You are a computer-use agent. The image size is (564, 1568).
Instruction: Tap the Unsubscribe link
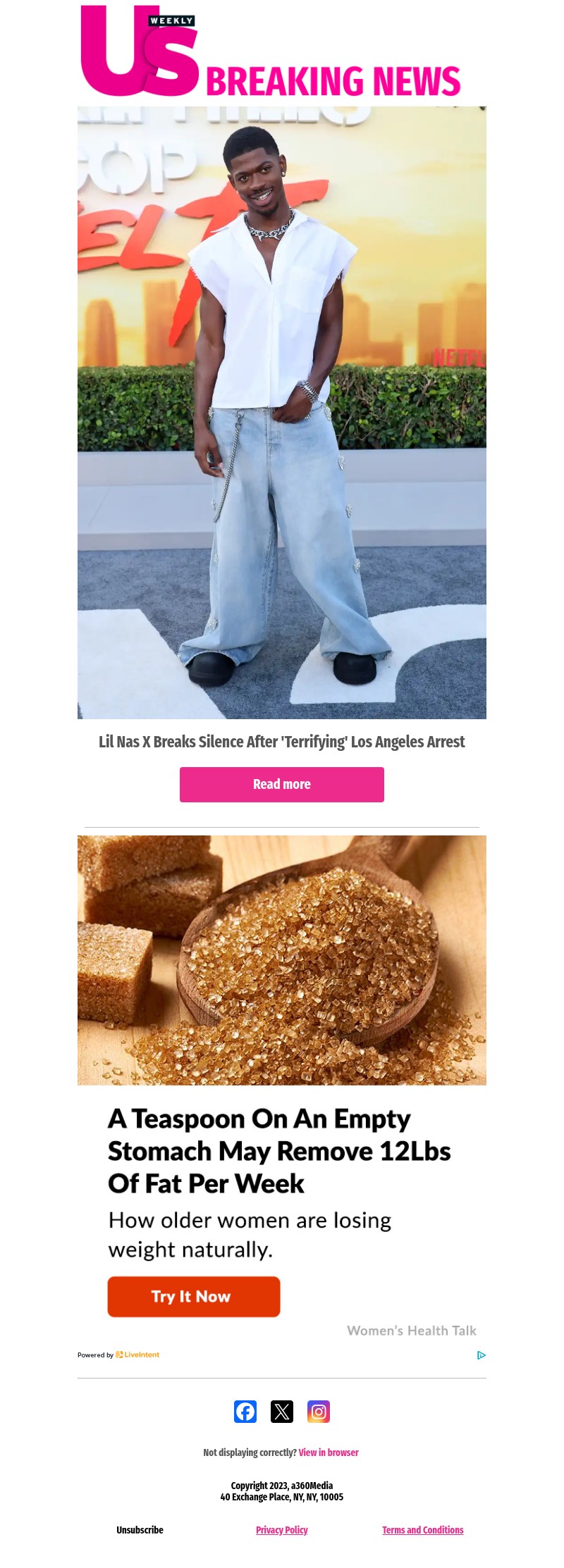(x=140, y=1529)
